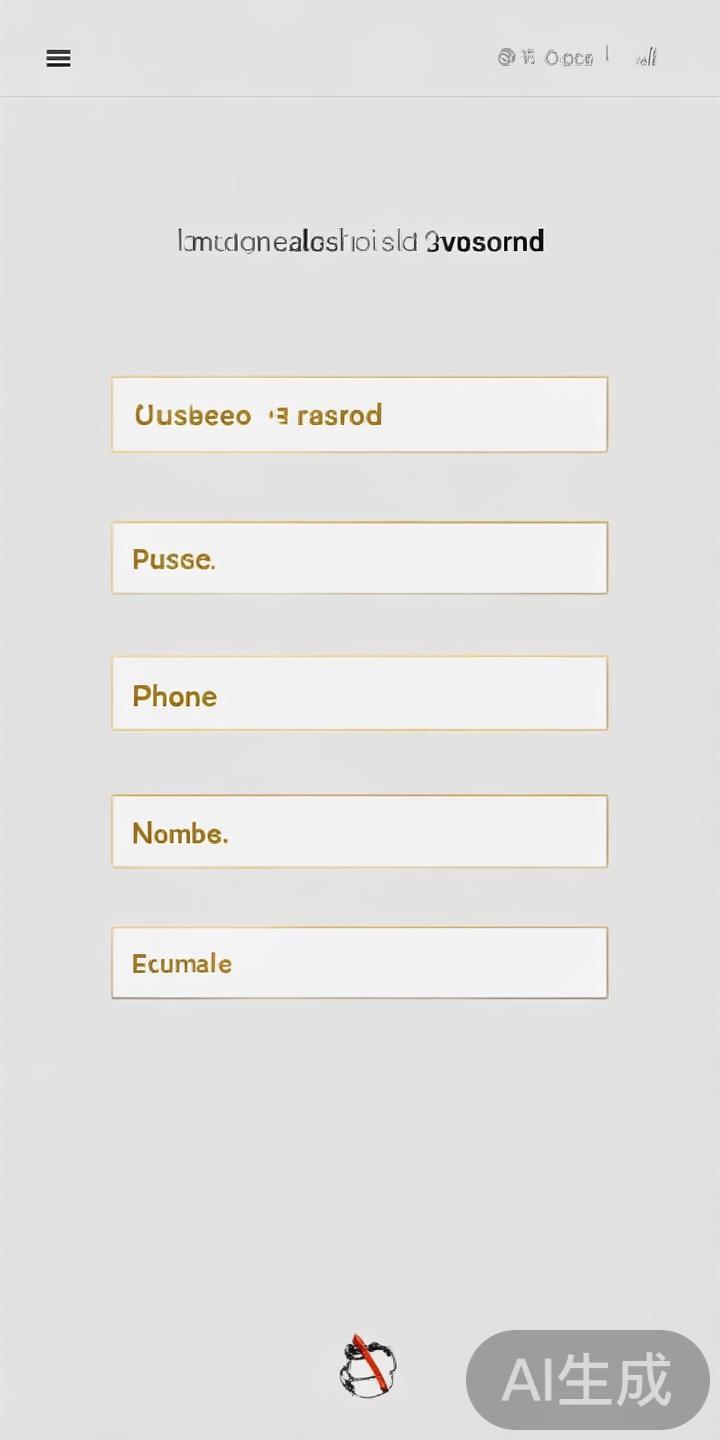720x1440 pixels.
Task: Tap the 'Ousbeeo rasrod' text field
Action: coord(359,415)
